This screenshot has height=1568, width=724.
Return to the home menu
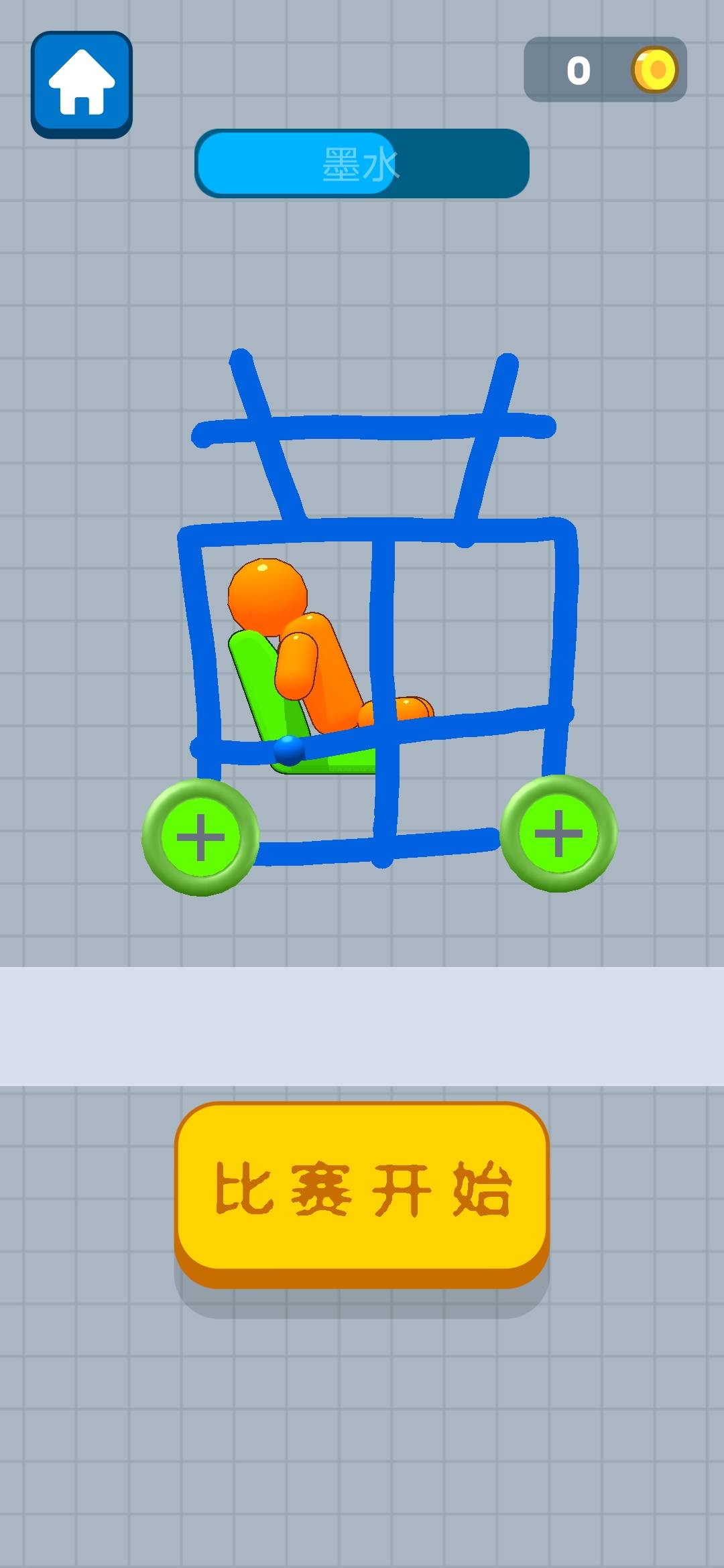click(81, 84)
